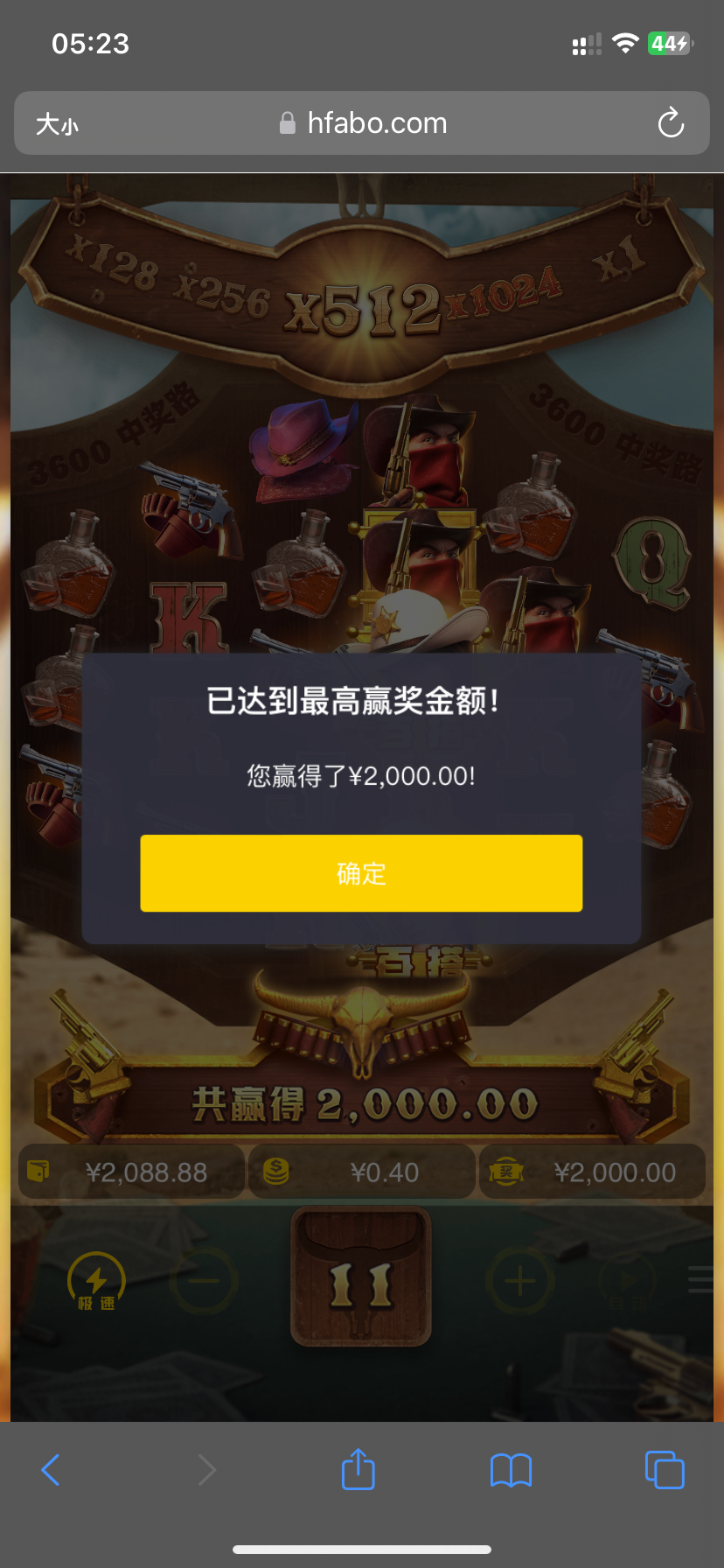Open the 大小 text size menu
The width and height of the screenshot is (724, 1568).
(x=57, y=124)
